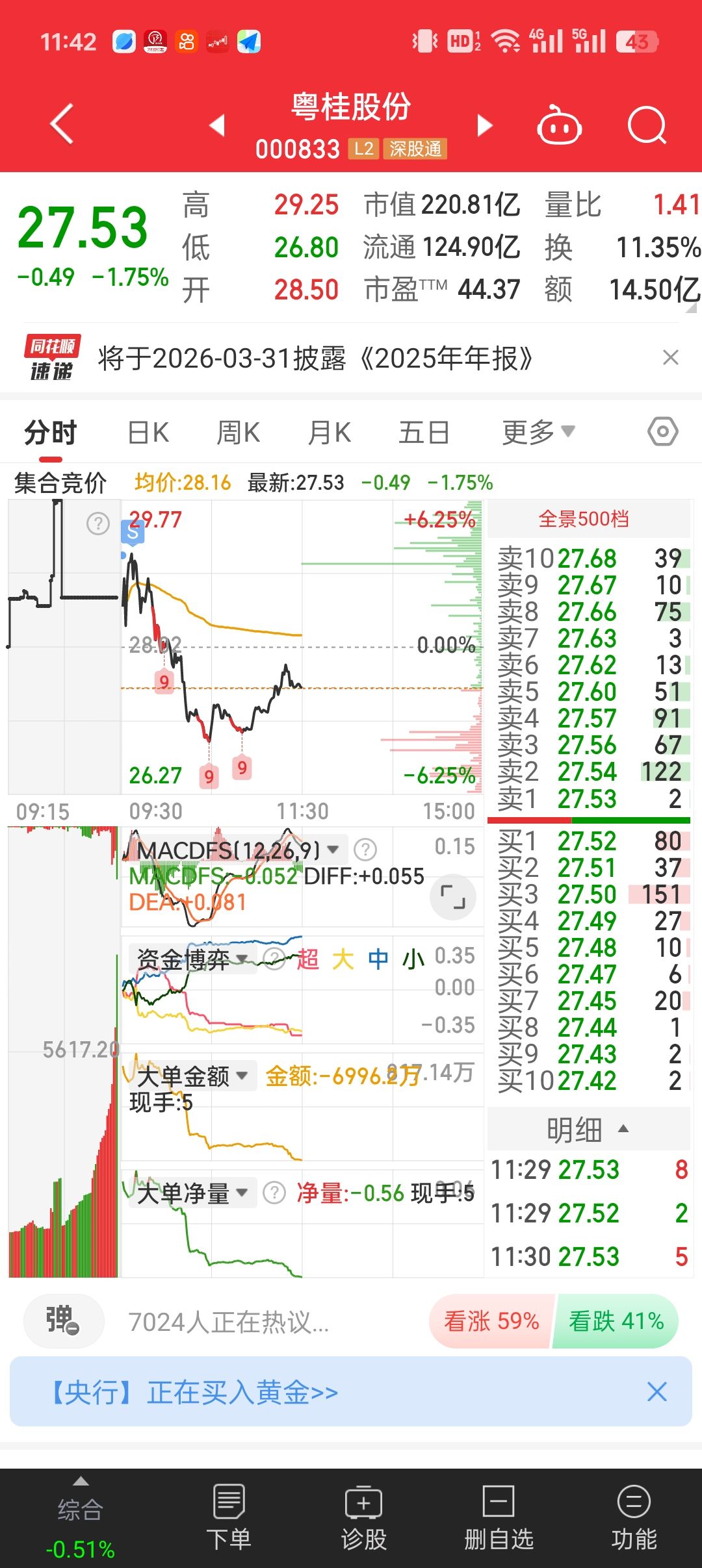Collapse the 明细 trade details
Screen dimensions: 702x1568
588,1130
